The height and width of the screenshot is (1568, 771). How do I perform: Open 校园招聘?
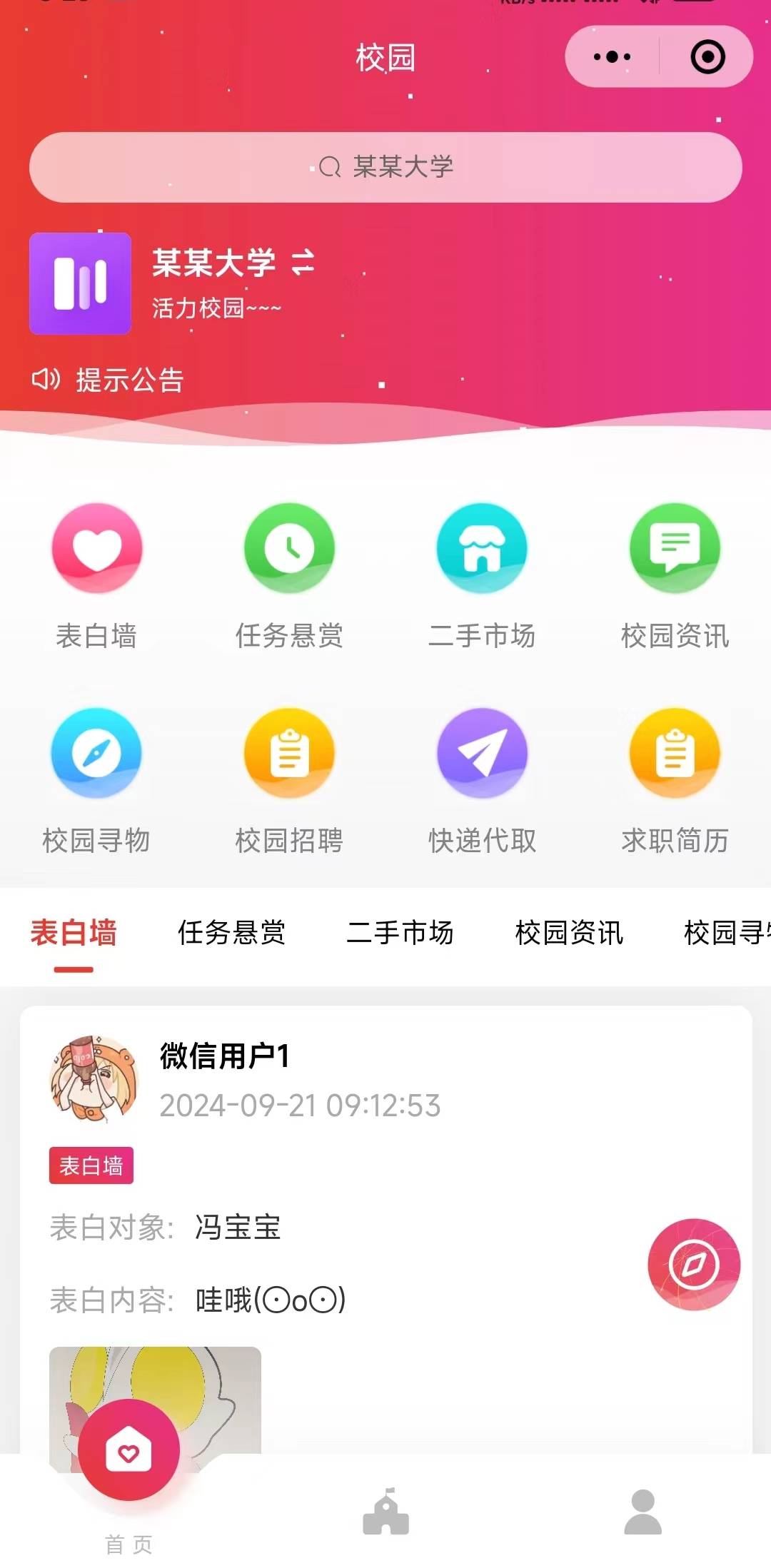(x=289, y=753)
